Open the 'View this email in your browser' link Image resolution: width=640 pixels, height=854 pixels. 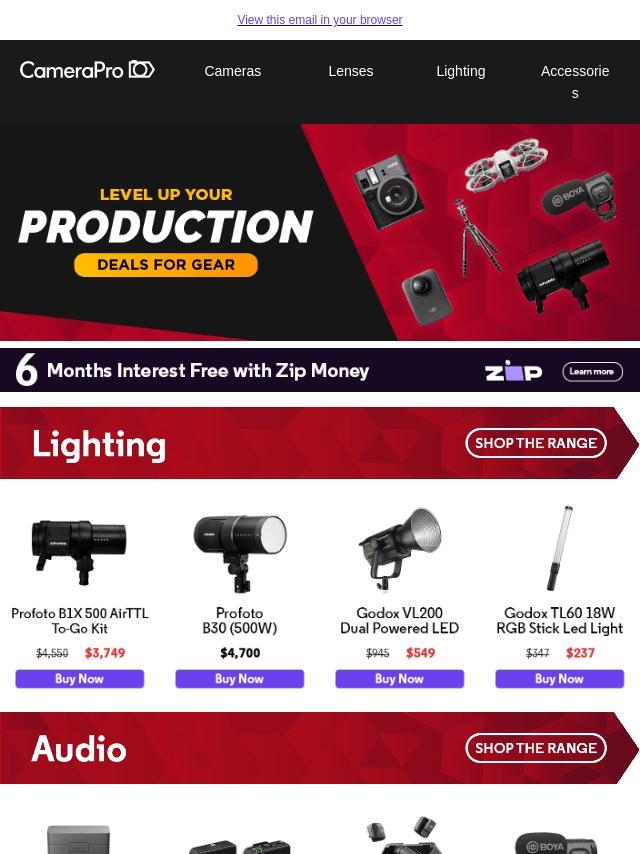tap(320, 20)
